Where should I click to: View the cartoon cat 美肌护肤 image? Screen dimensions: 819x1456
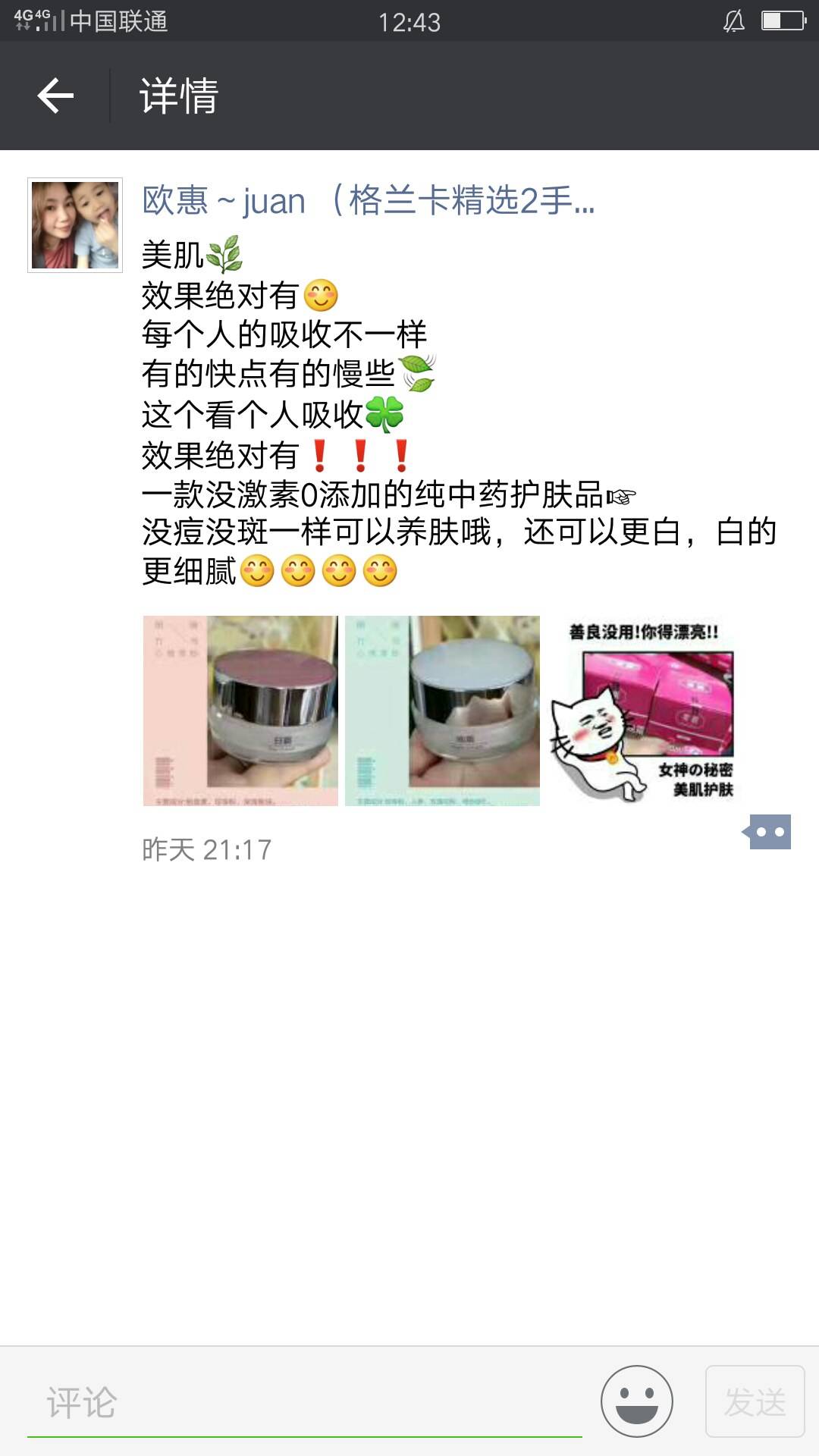[644, 711]
